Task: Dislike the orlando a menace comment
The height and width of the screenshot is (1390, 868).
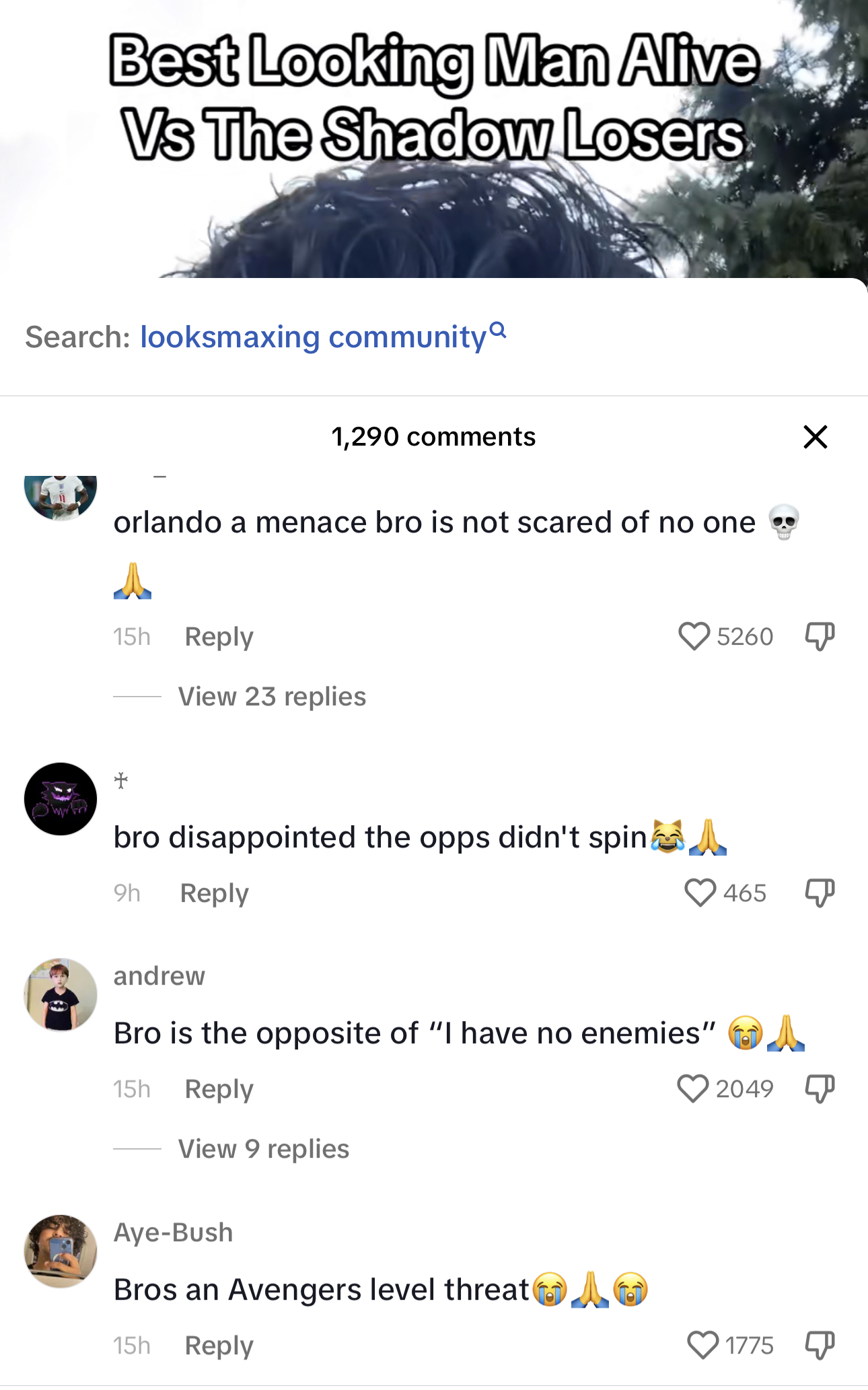Action: pyautogui.click(x=820, y=636)
